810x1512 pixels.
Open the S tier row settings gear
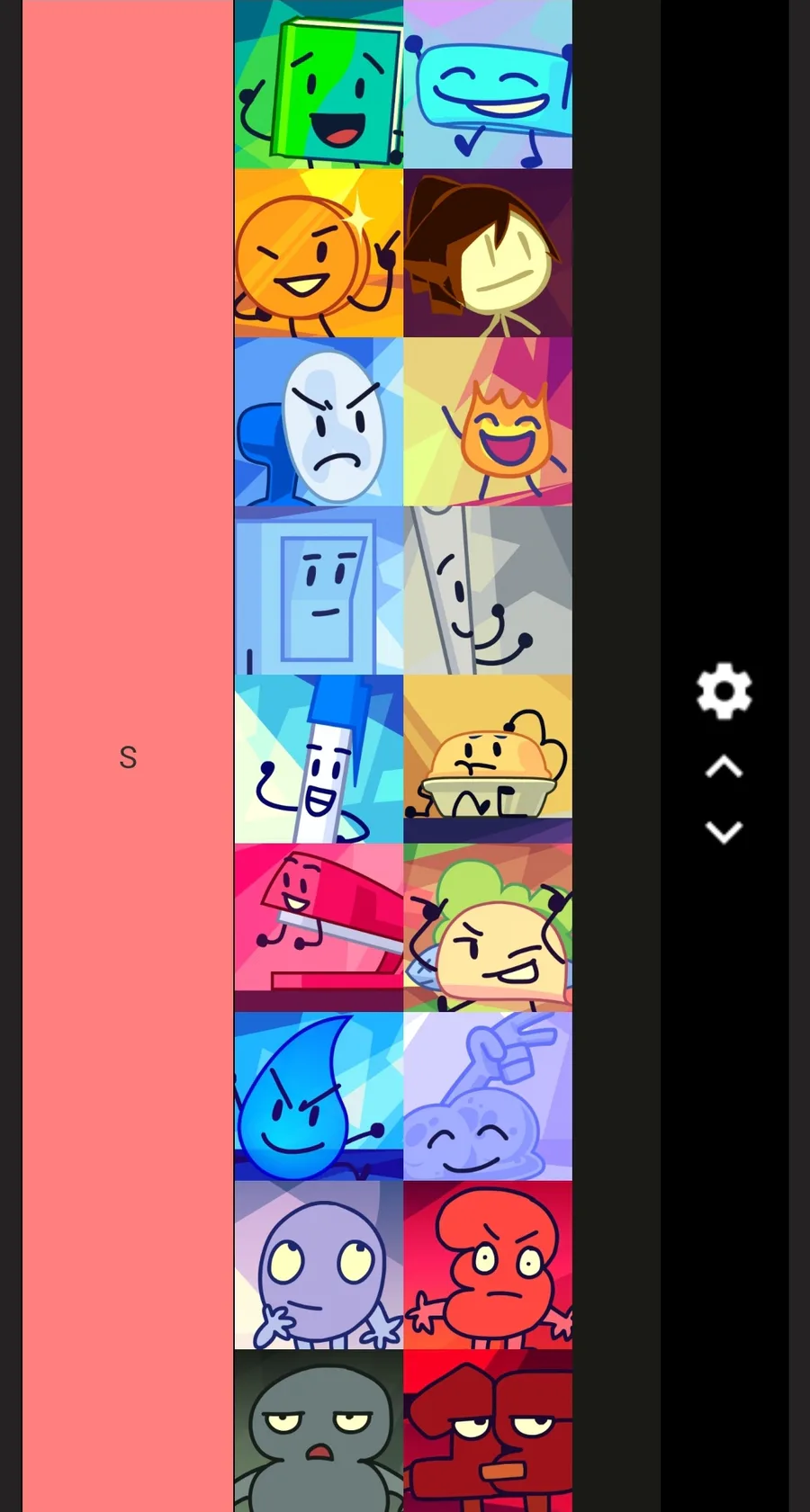[724, 691]
